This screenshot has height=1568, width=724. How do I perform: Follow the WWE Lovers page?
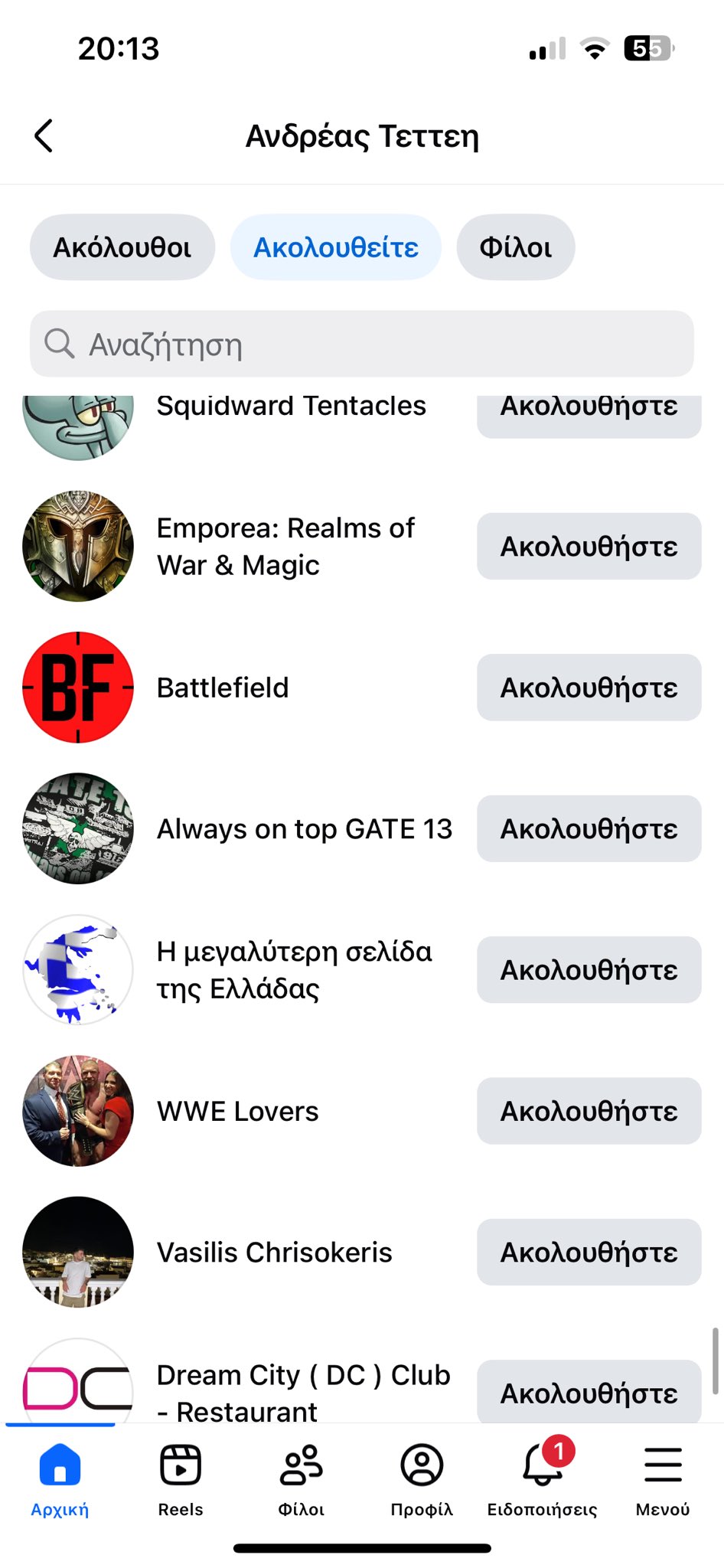[x=589, y=1112]
